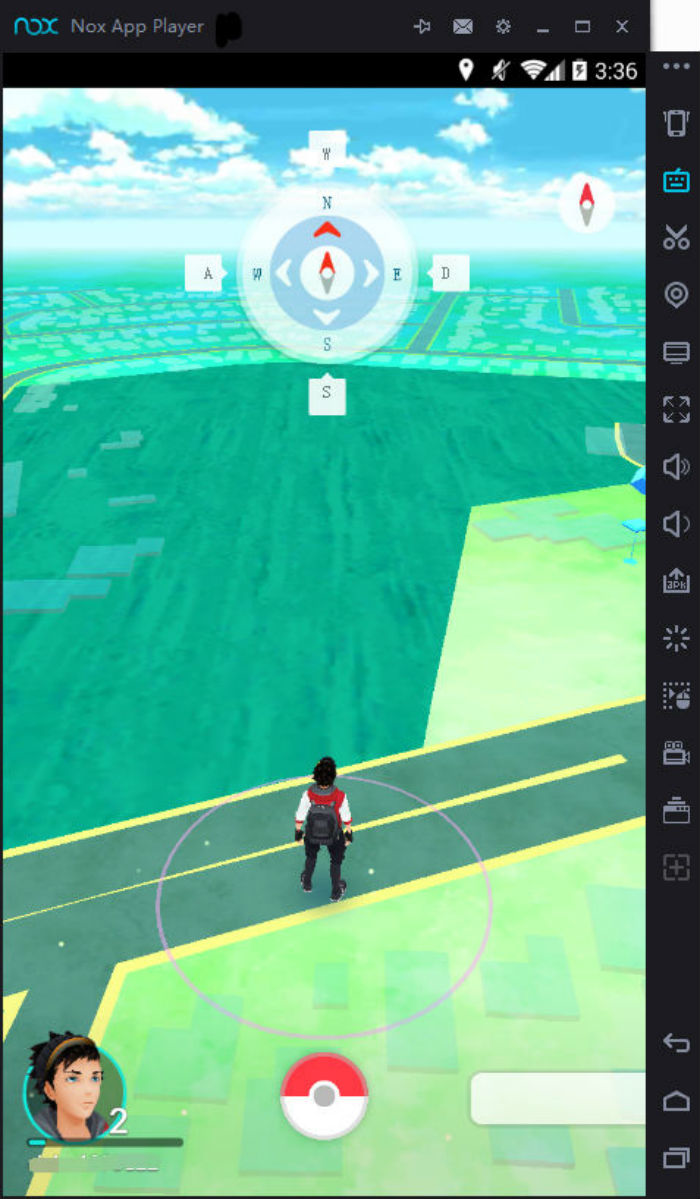Screen dimensions: 700x1199
Task: Open Nox virtual location tool
Action: (676, 294)
